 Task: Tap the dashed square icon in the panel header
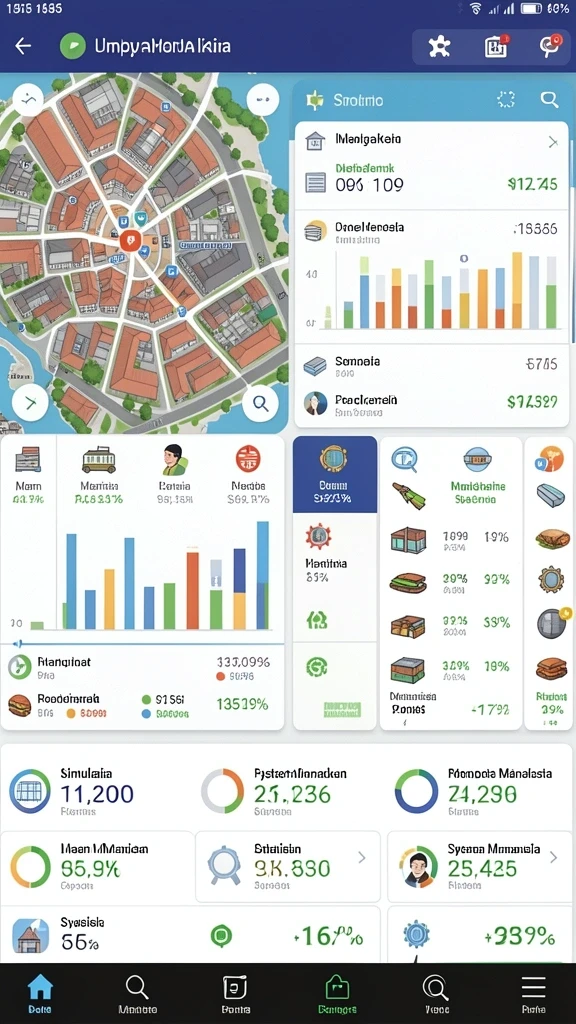point(505,99)
